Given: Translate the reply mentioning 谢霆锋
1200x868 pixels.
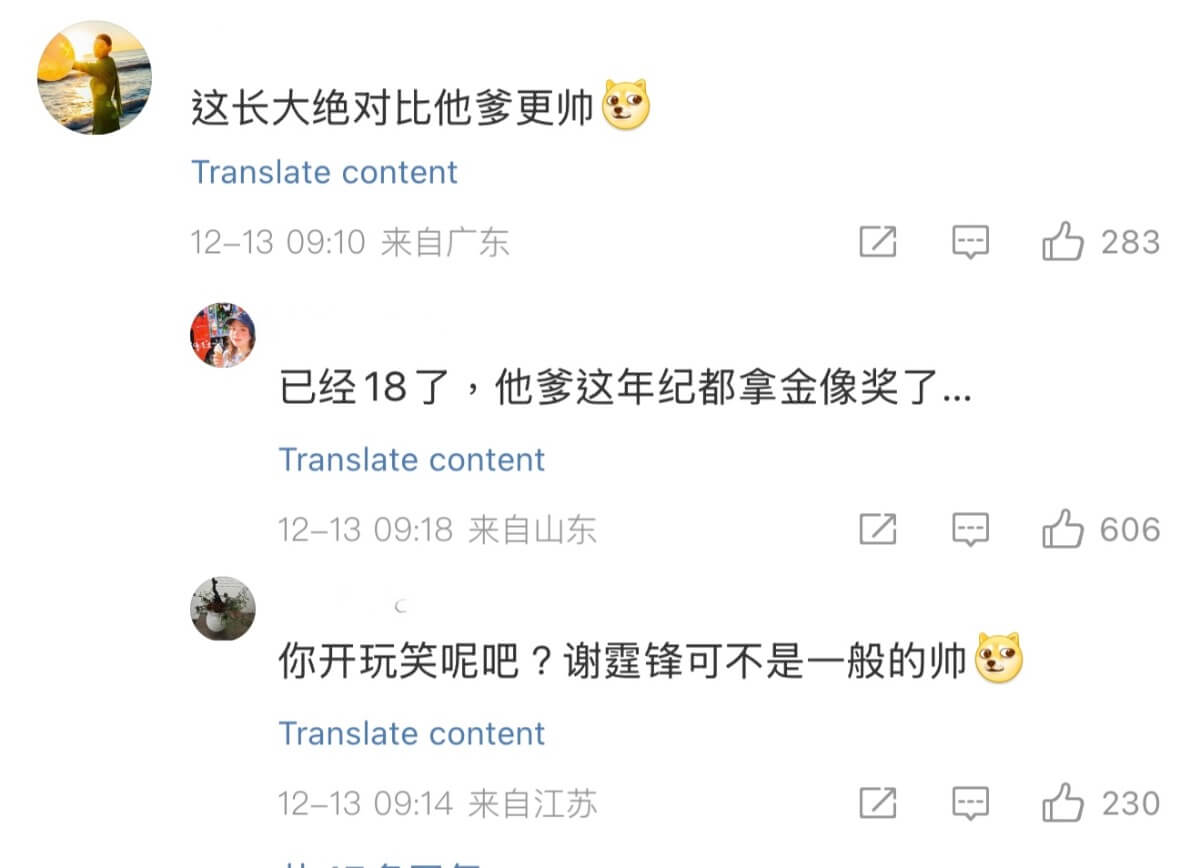Looking at the screenshot, I should tap(411, 733).
